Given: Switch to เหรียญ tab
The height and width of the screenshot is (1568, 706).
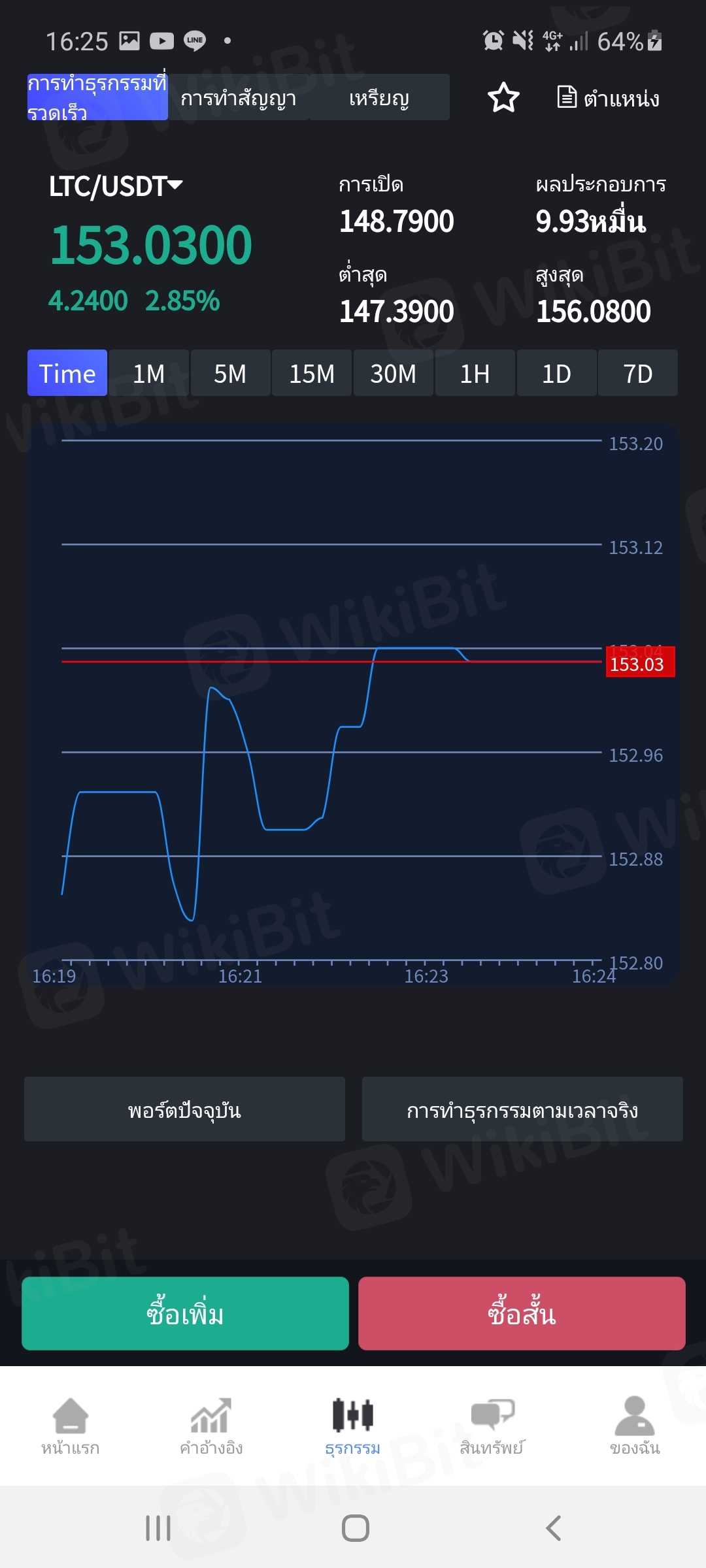Looking at the screenshot, I should point(379,98).
